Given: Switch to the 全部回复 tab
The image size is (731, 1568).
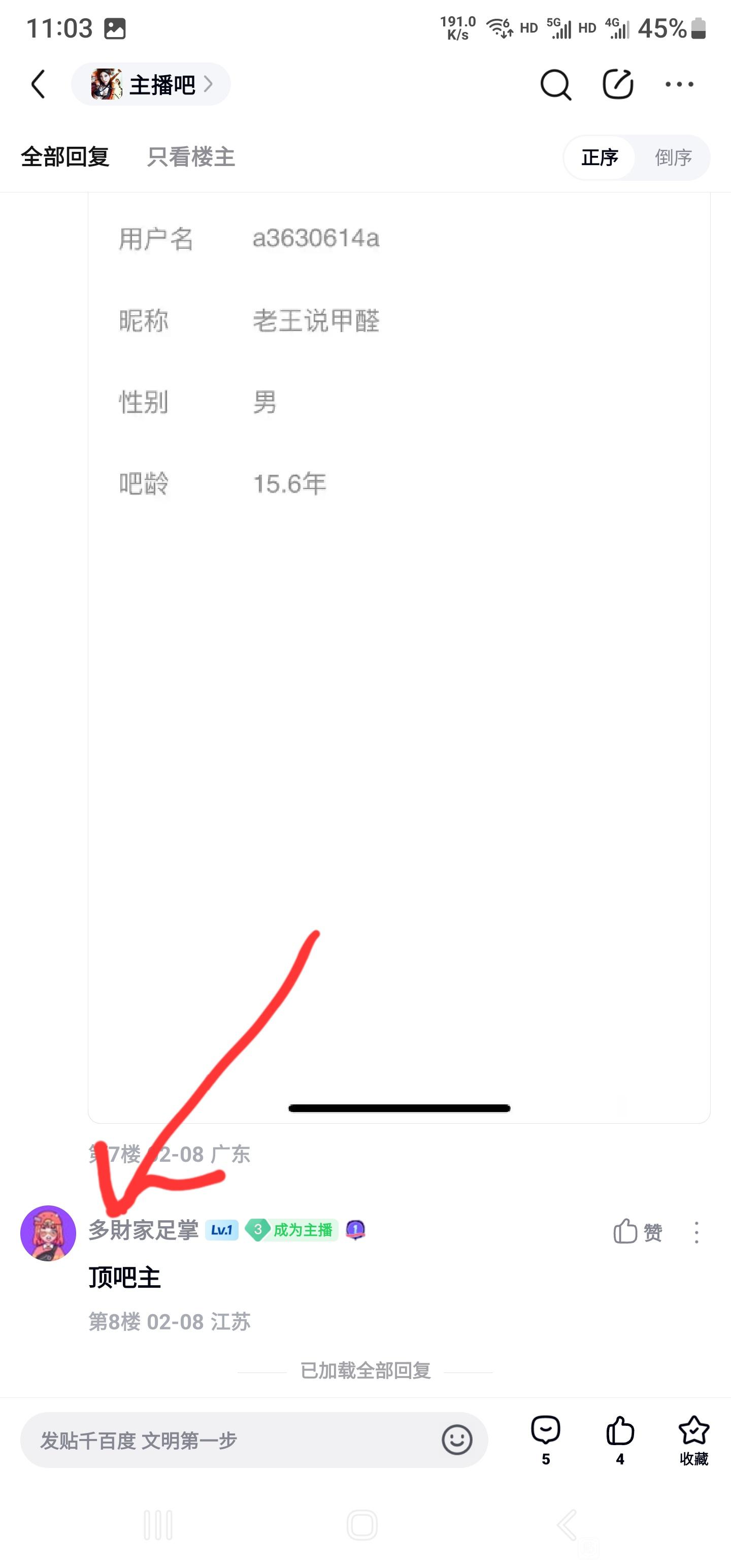Looking at the screenshot, I should [x=65, y=157].
